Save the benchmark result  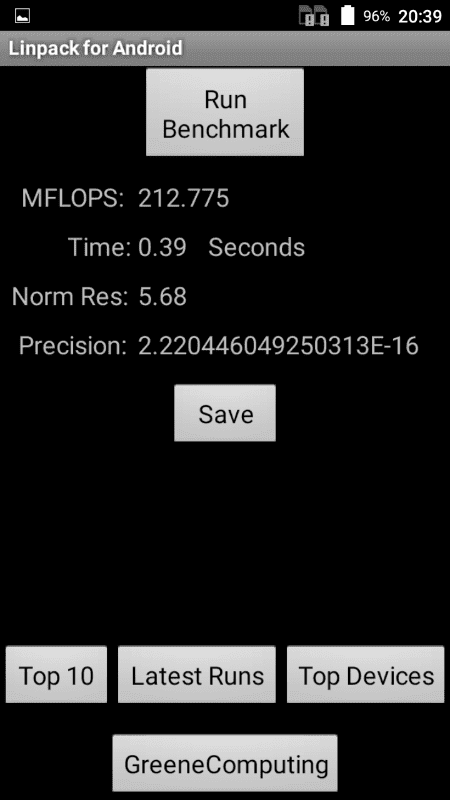click(x=225, y=413)
